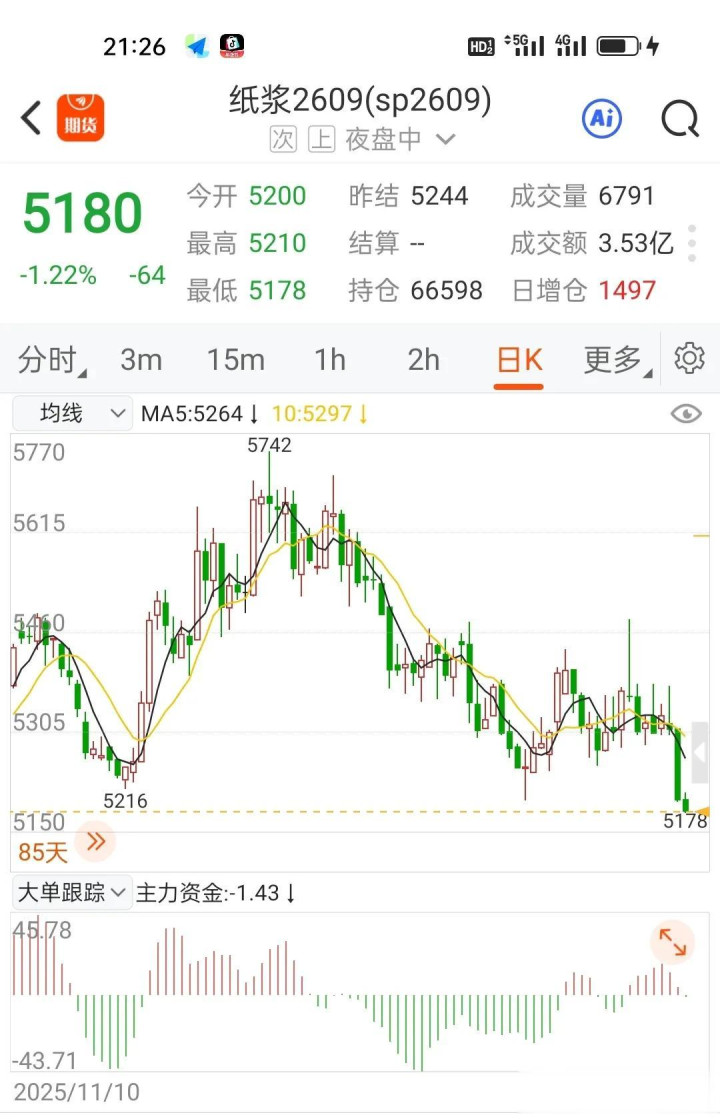Screen dimensions: 720x1119
Task: Switch to the 分时 chart tab
Action: coord(51,359)
